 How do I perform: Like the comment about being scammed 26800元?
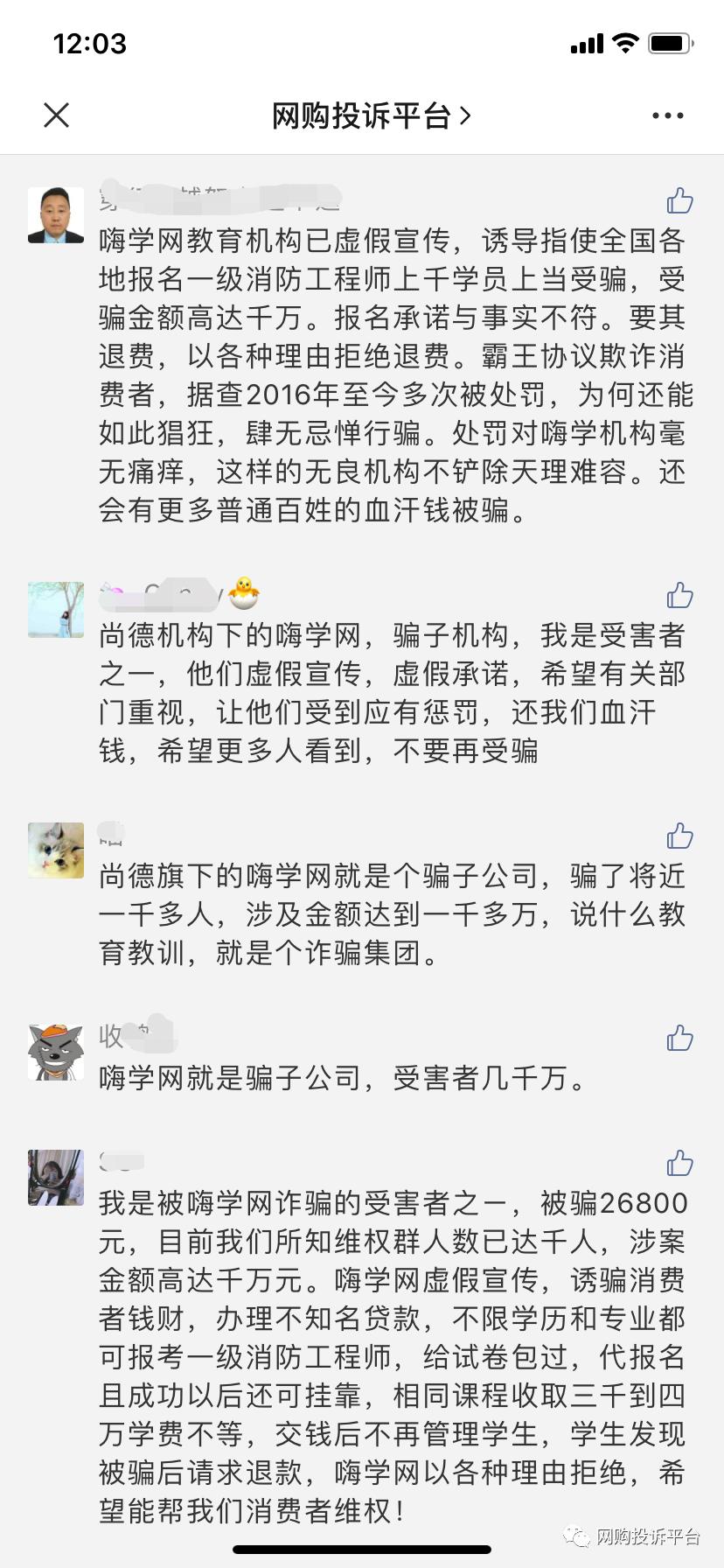(679, 1163)
